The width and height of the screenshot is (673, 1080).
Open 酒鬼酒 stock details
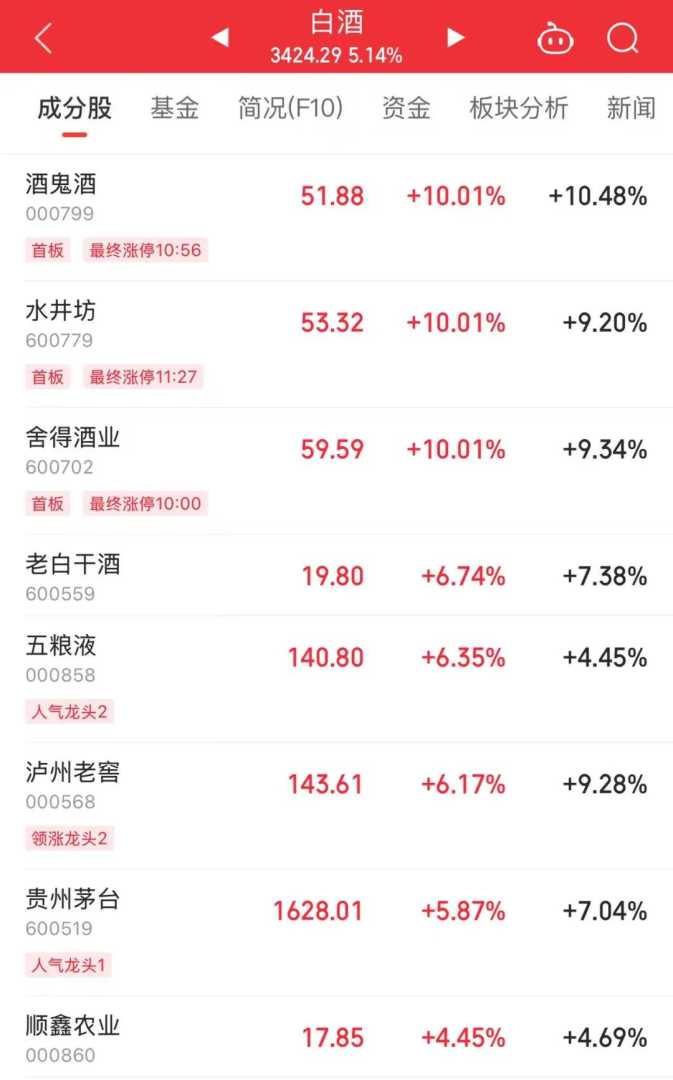pyautogui.click(x=61, y=184)
